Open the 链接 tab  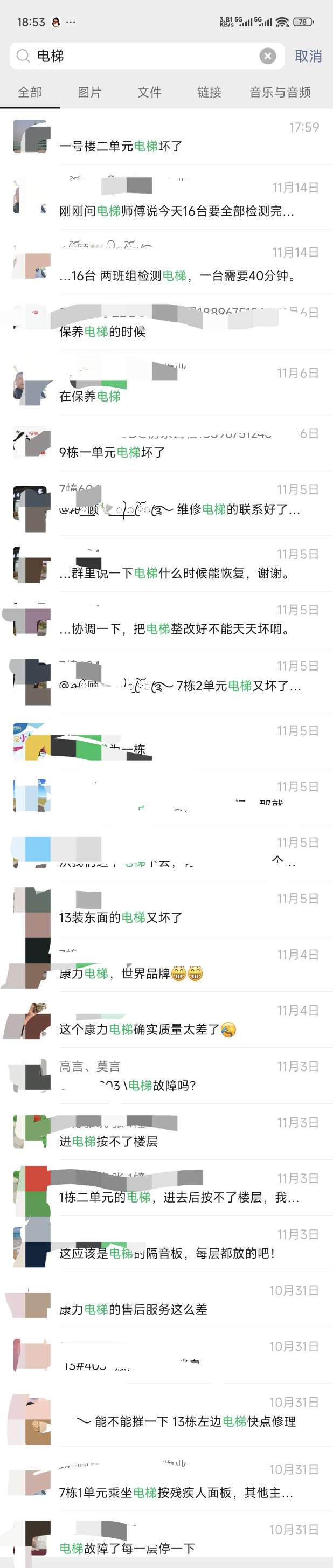209,92
